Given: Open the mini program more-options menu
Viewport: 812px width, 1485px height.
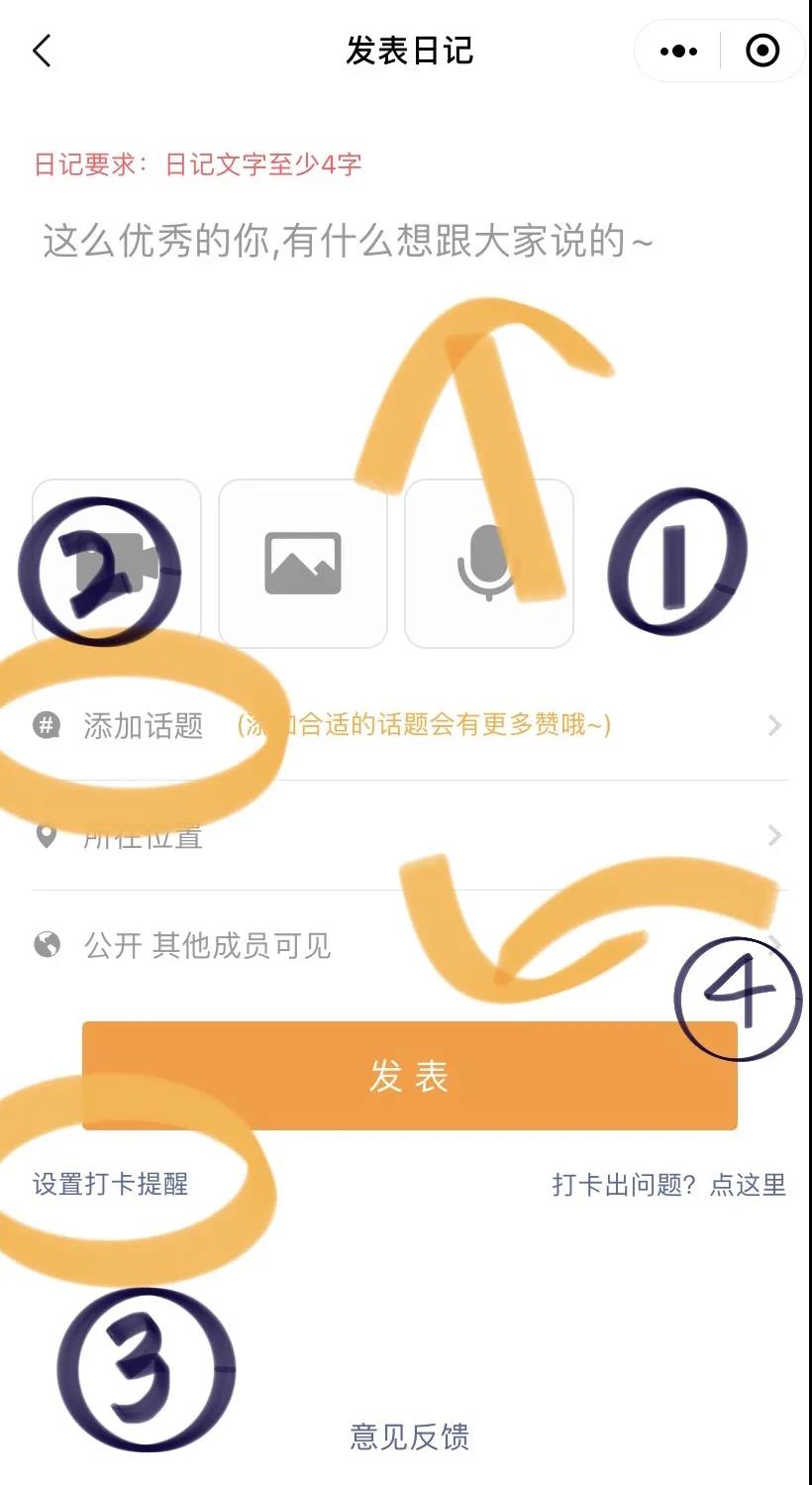Looking at the screenshot, I should [x=678, y=52].
